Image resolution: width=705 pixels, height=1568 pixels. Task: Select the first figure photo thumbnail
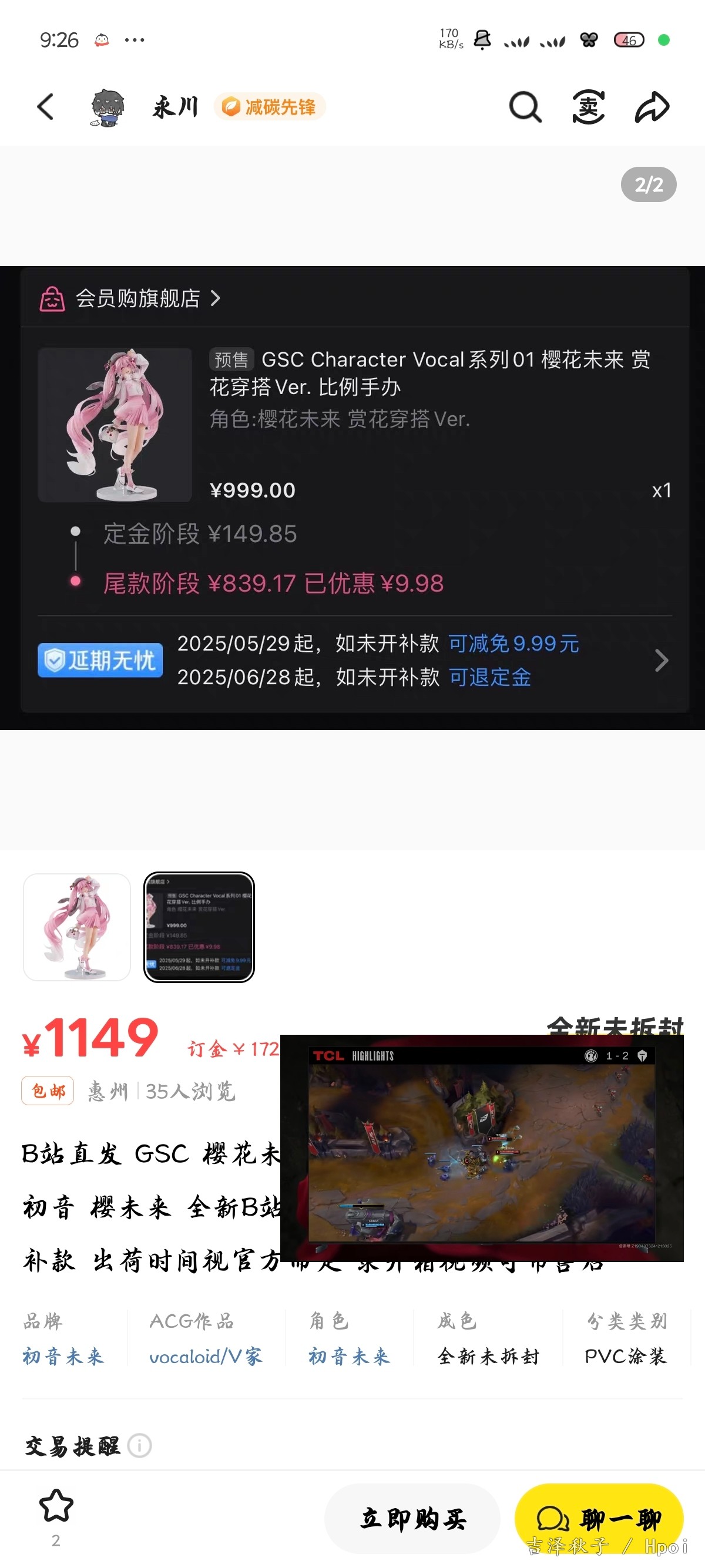coord(78,927)
